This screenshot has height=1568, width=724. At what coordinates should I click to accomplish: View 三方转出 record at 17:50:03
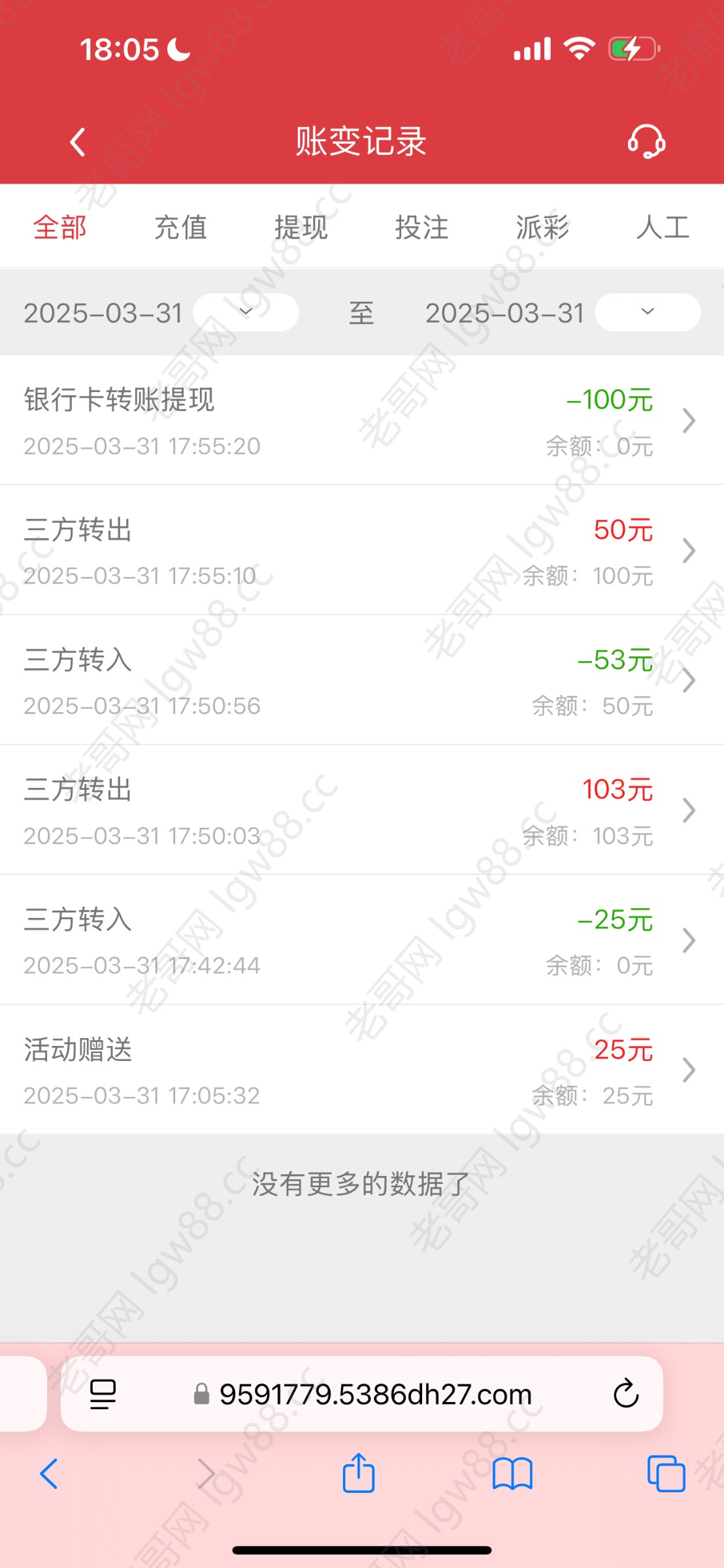362,810
